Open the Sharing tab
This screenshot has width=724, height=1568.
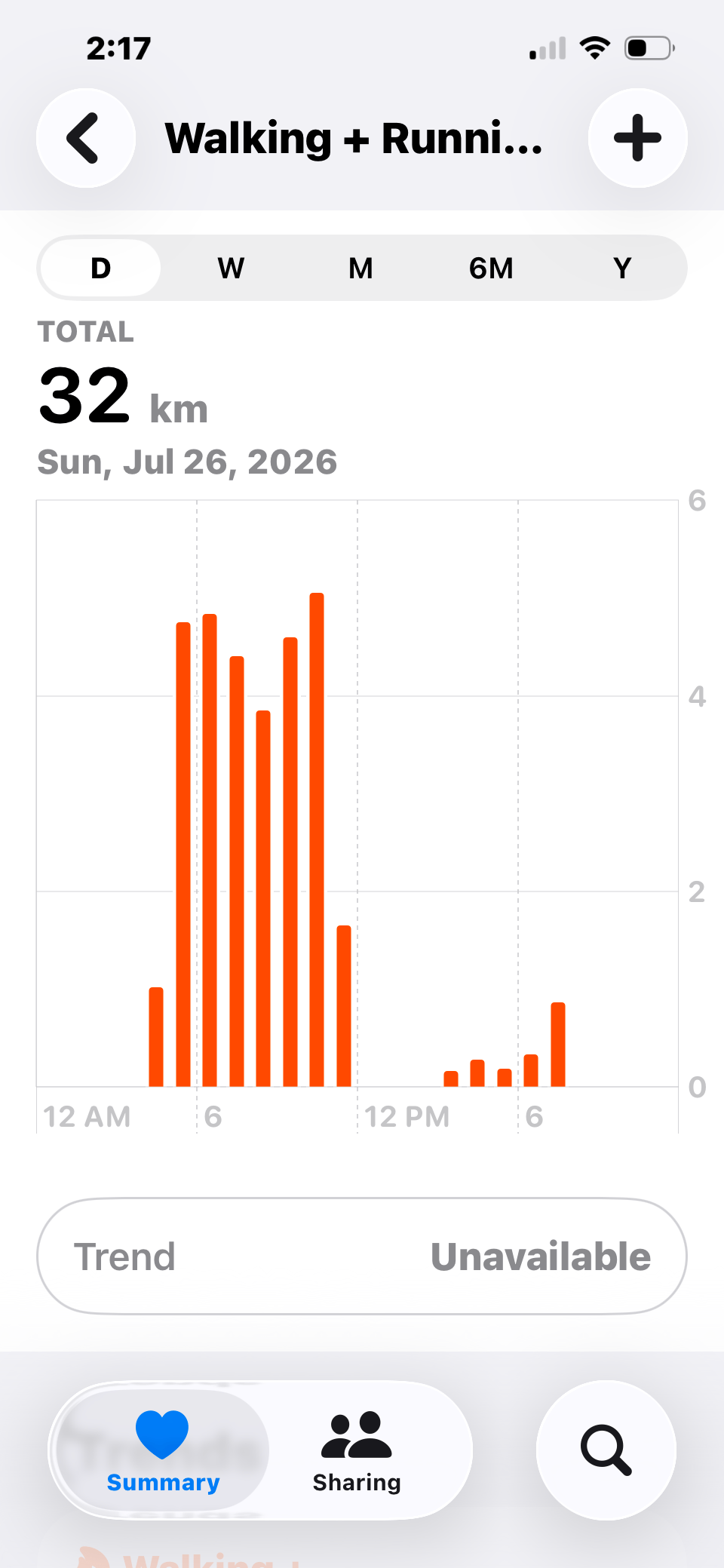tap(357, 1450)
